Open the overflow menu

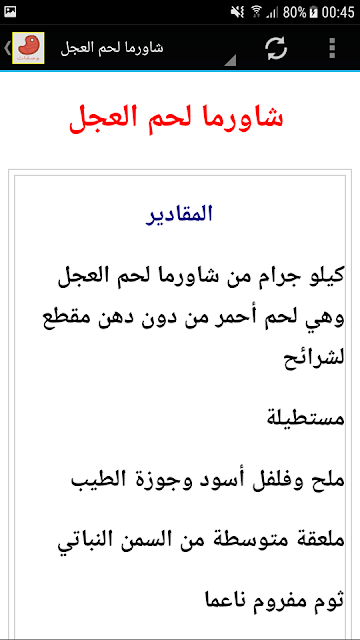332,48
